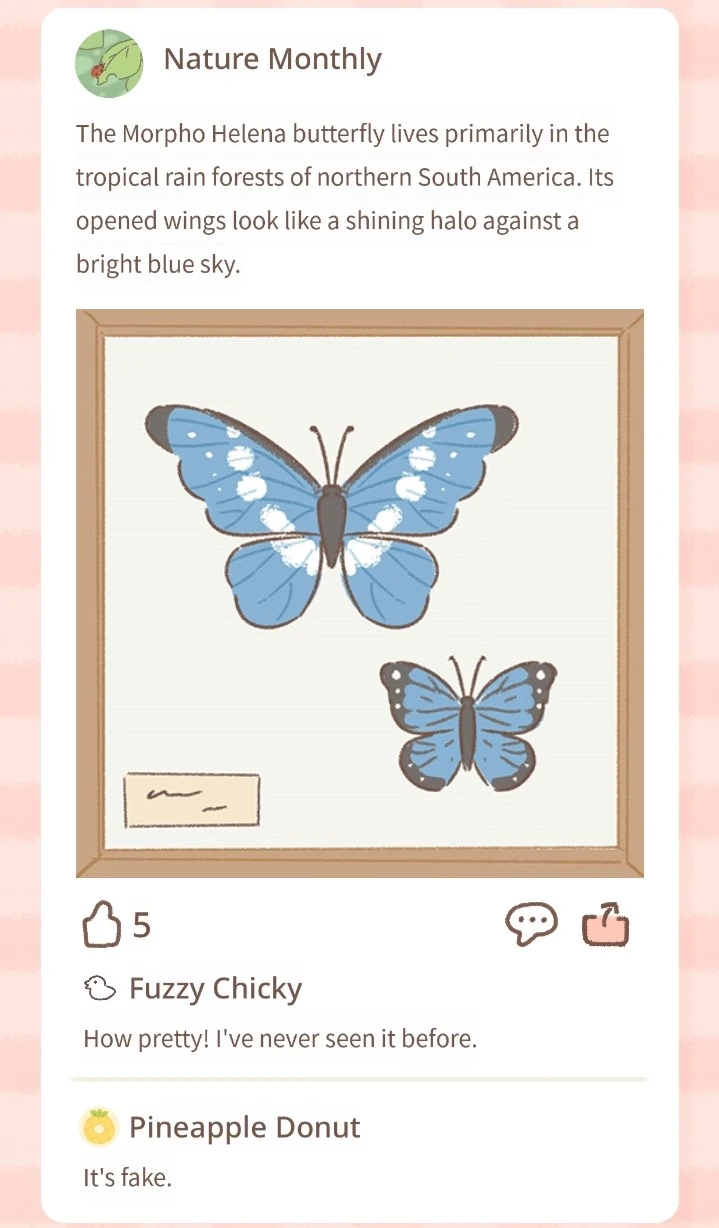Open the comment speech bubble icon
This screenshot has height=1228, width=719.
530,925
